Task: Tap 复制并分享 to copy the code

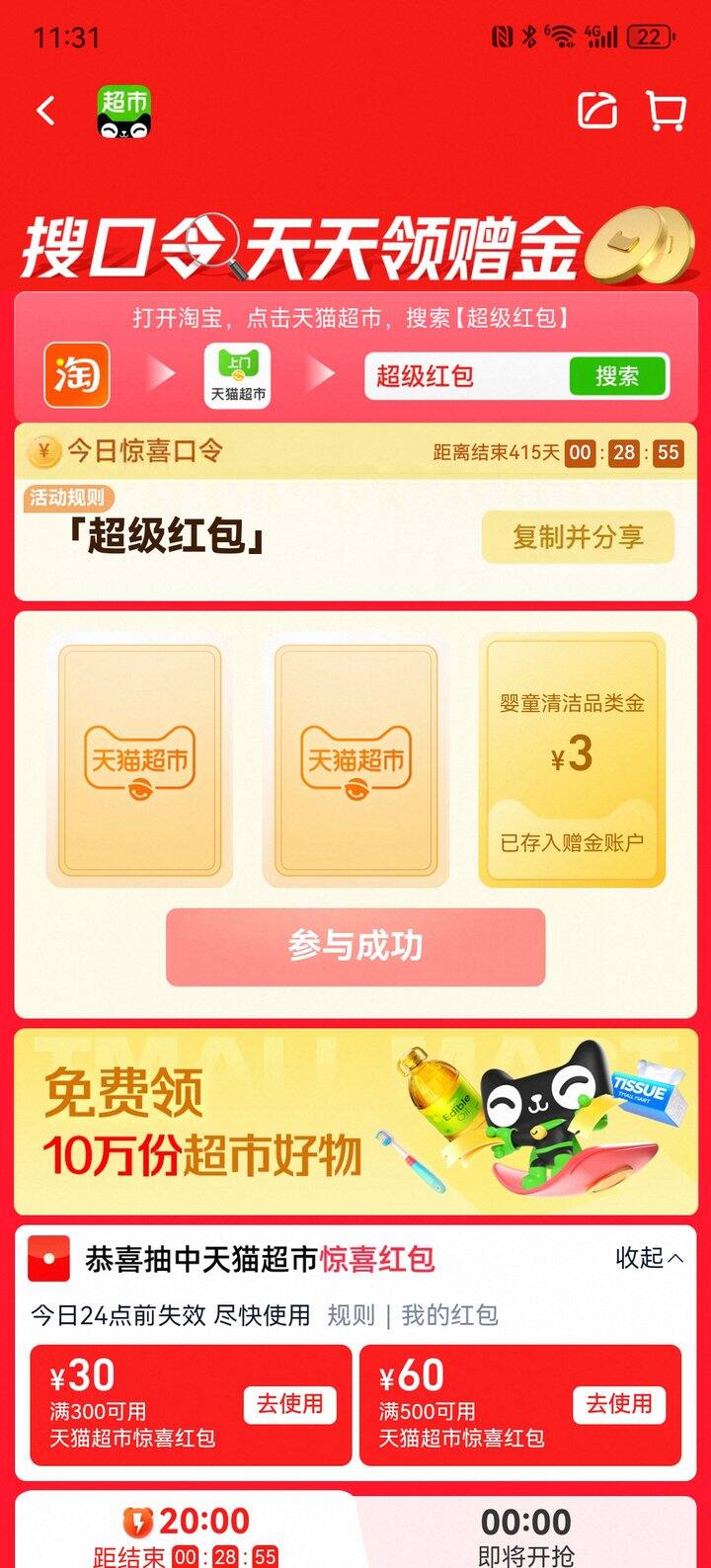Action: tap(578, 537)
